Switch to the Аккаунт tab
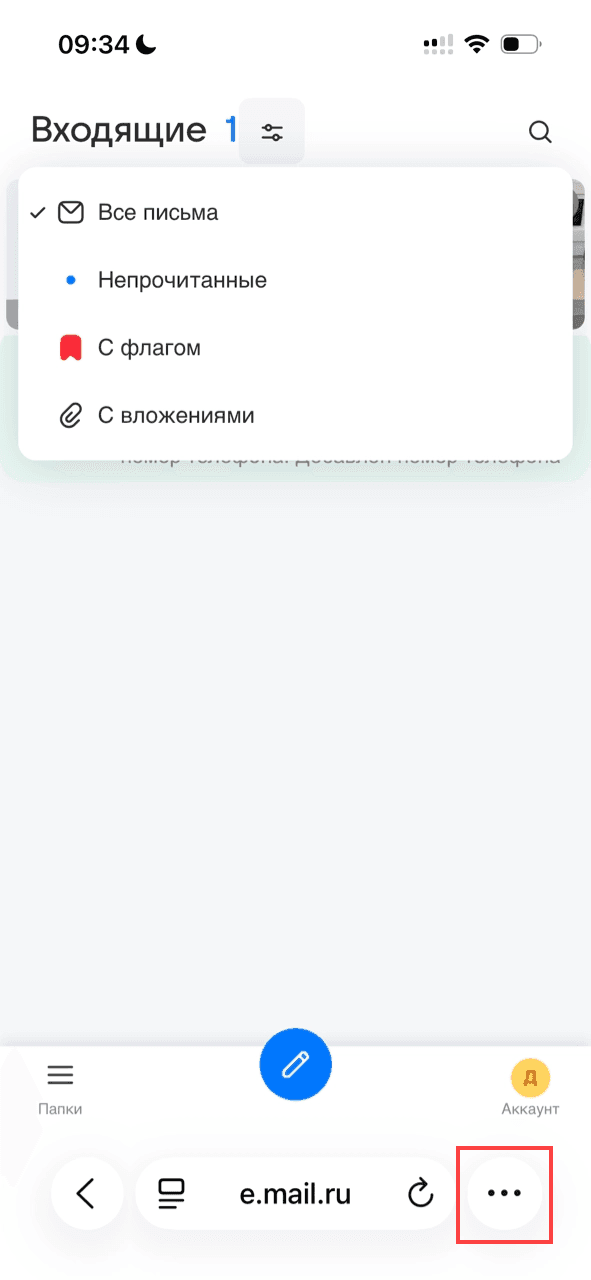This screenshot has width=591, height=1280. [x=530, y=1089]
